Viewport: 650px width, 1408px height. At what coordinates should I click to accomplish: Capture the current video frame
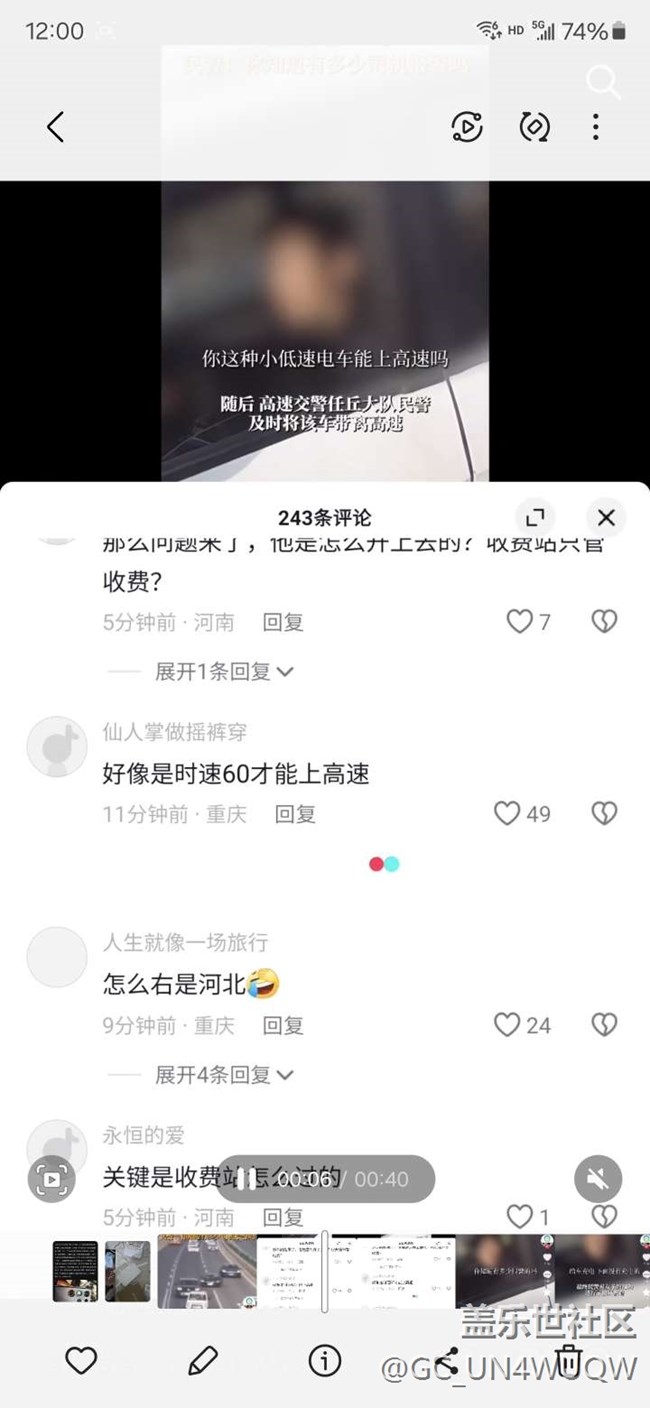click(x=51, y=1179)
